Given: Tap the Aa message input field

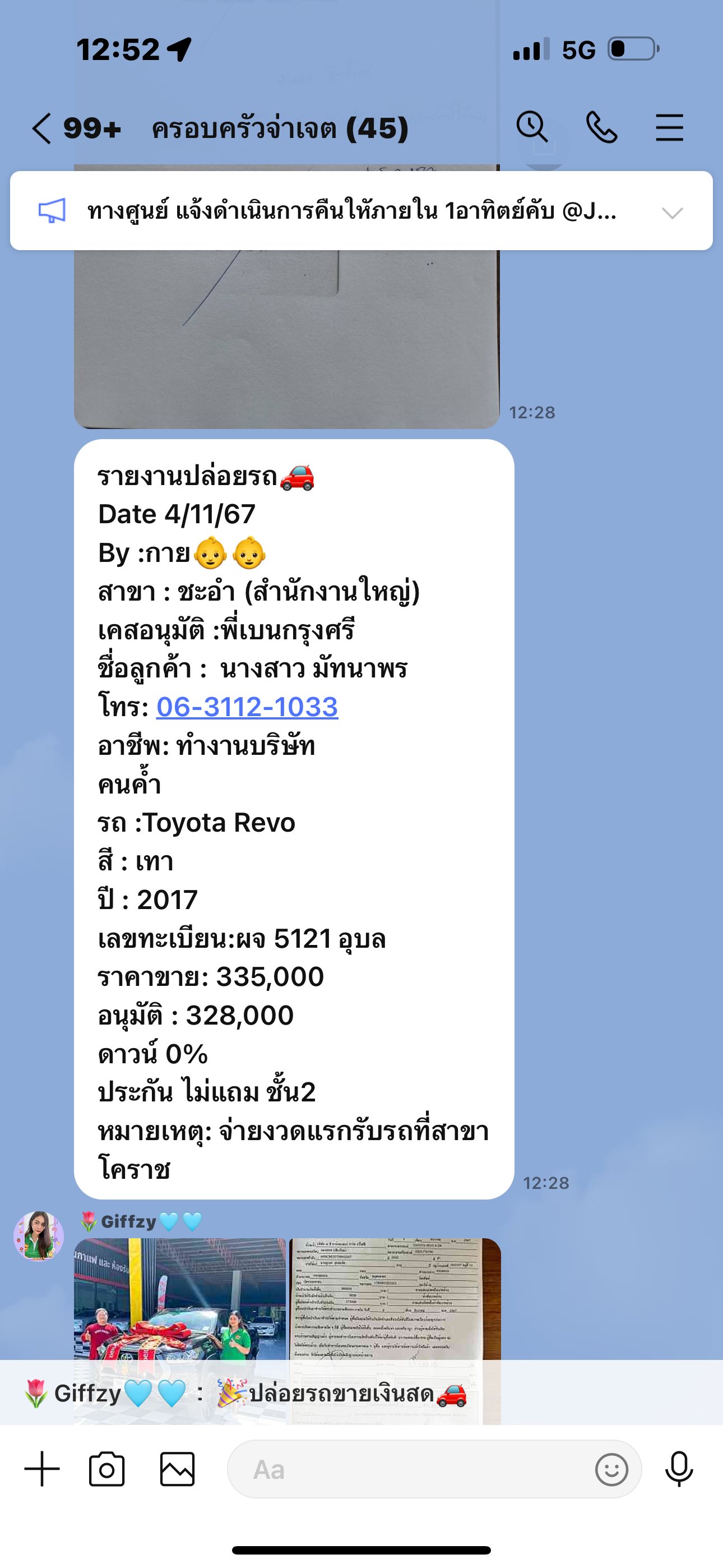Looking at the screenshot, I should pos(408,1469).
